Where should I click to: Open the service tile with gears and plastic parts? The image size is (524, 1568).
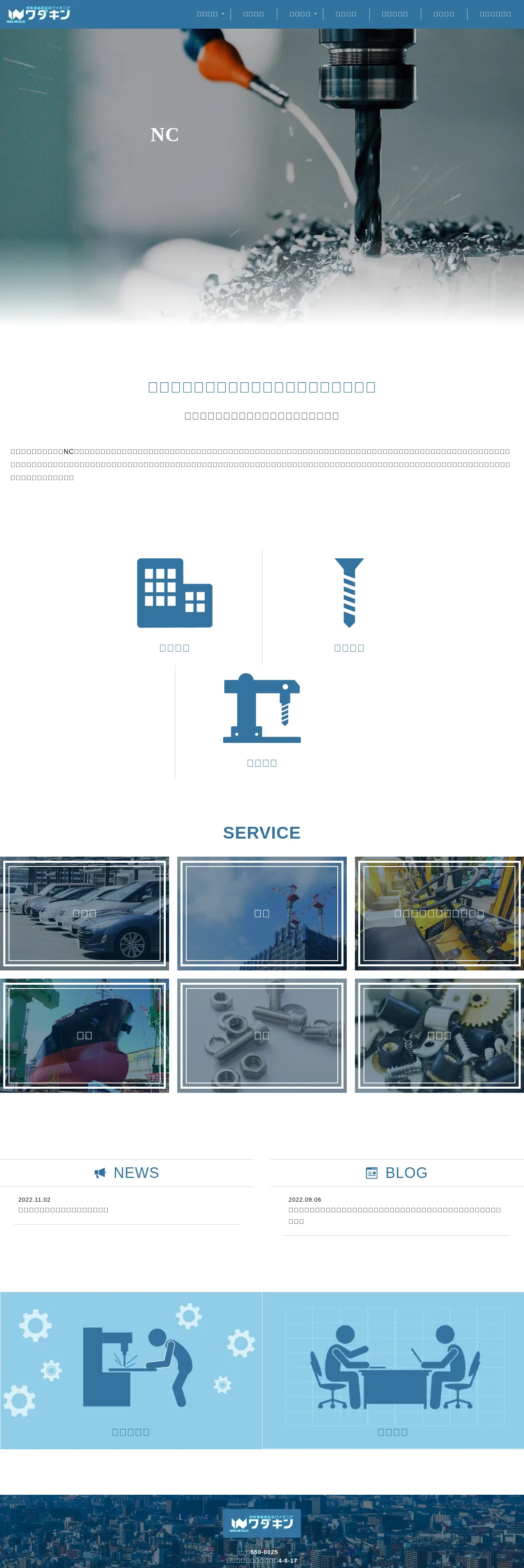tap(439, 1035)
